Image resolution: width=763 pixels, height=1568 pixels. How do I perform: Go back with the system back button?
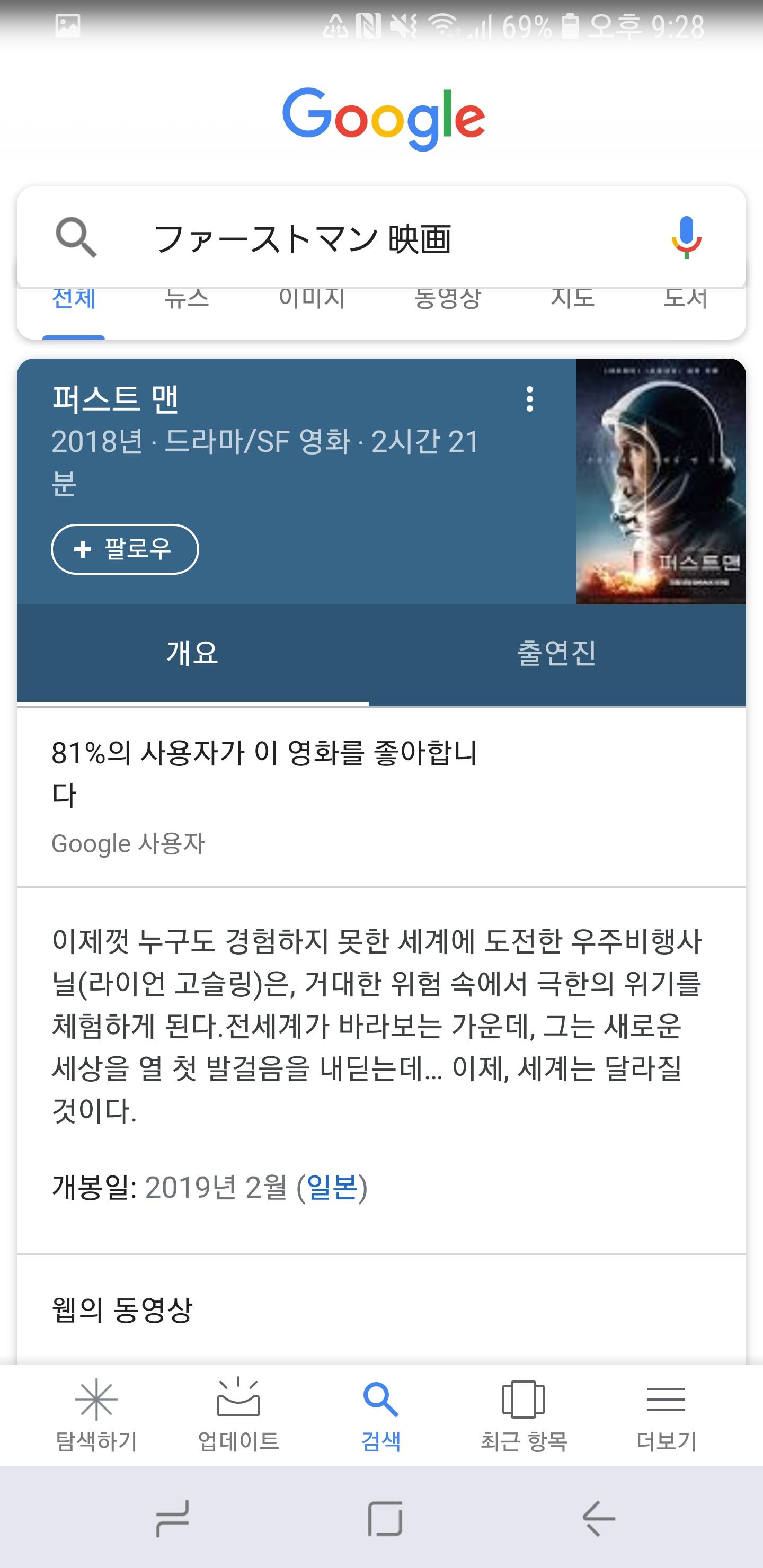coord(598,1519)
